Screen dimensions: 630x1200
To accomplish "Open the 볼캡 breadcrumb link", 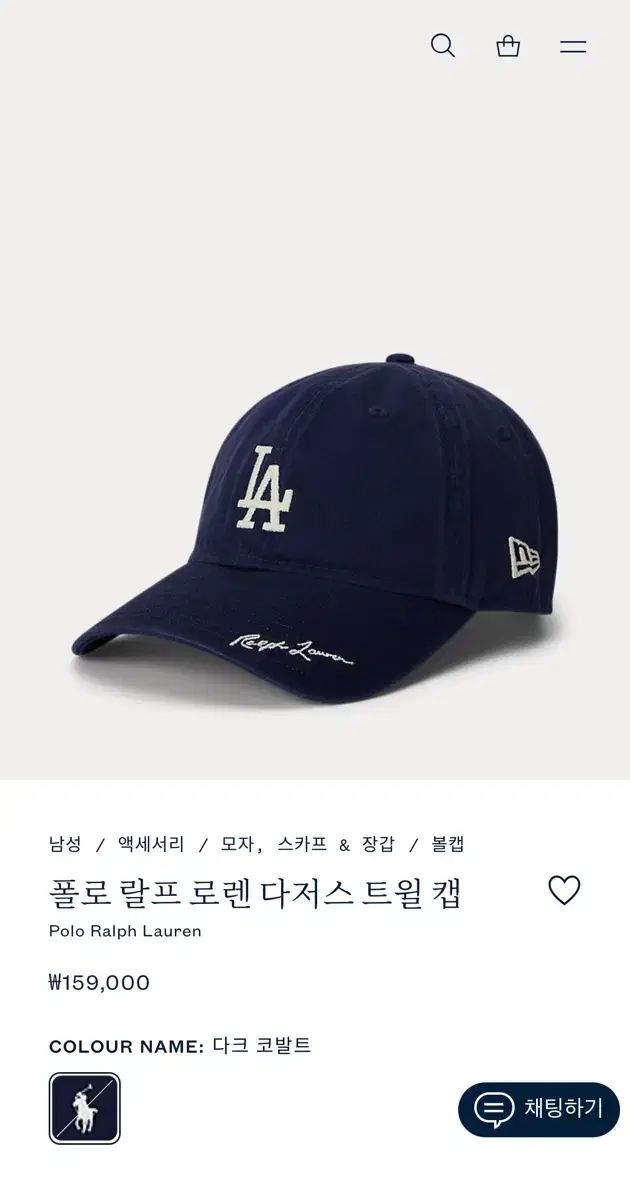I will (448, 844).
